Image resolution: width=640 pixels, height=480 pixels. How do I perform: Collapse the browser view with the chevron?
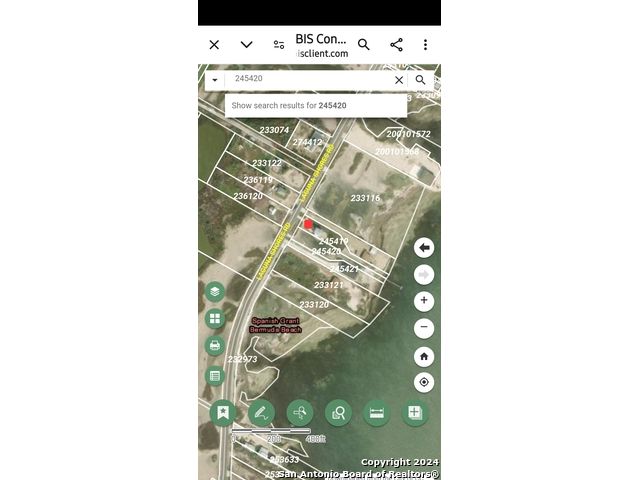246,45
